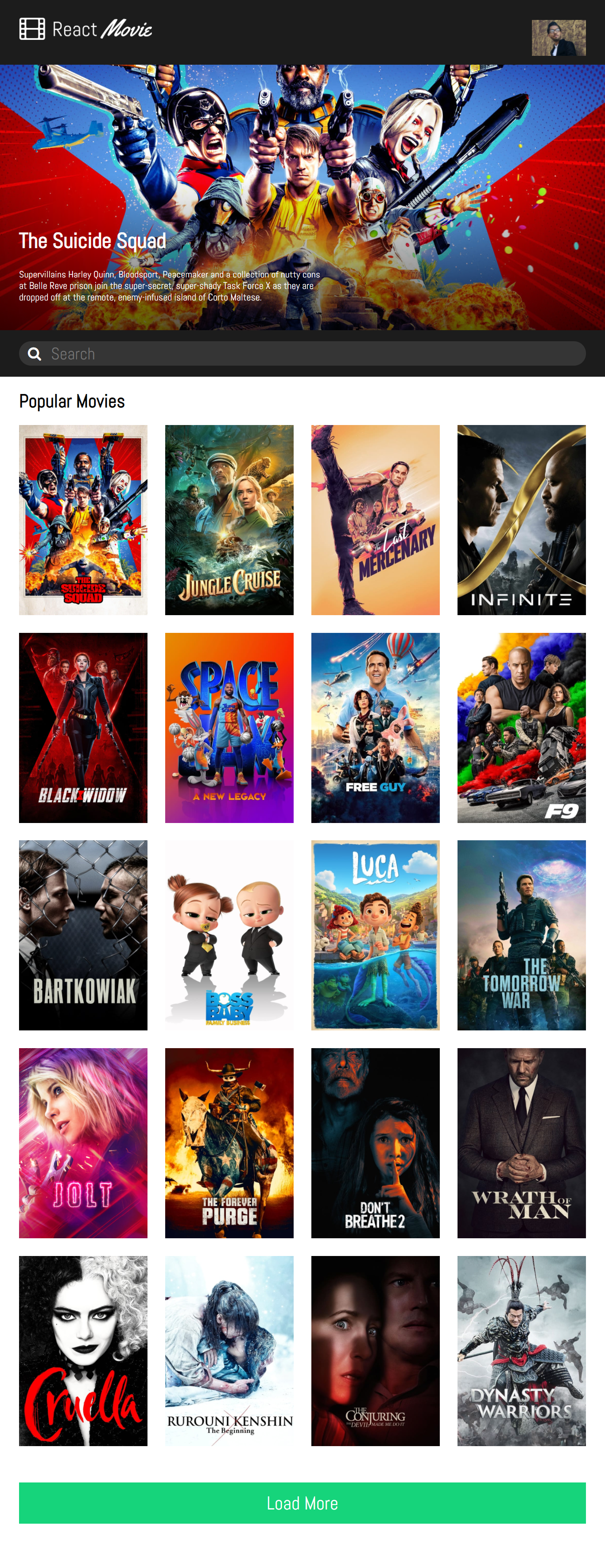Image resolution: width=605 pixels, height=1568 pixels.
Task: Open the Dynasty Warriors poster
Action: tap(521, 1350)
